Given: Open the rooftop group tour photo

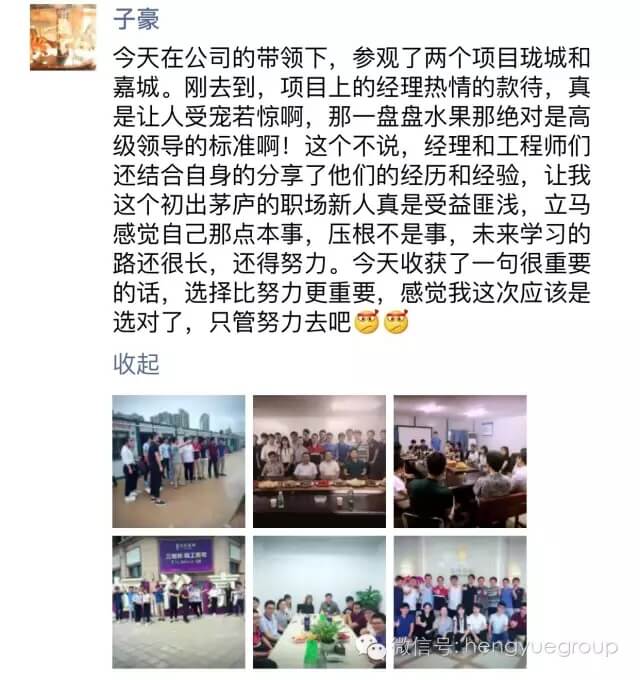Looking at the screenshot, I should coord(178,460).
